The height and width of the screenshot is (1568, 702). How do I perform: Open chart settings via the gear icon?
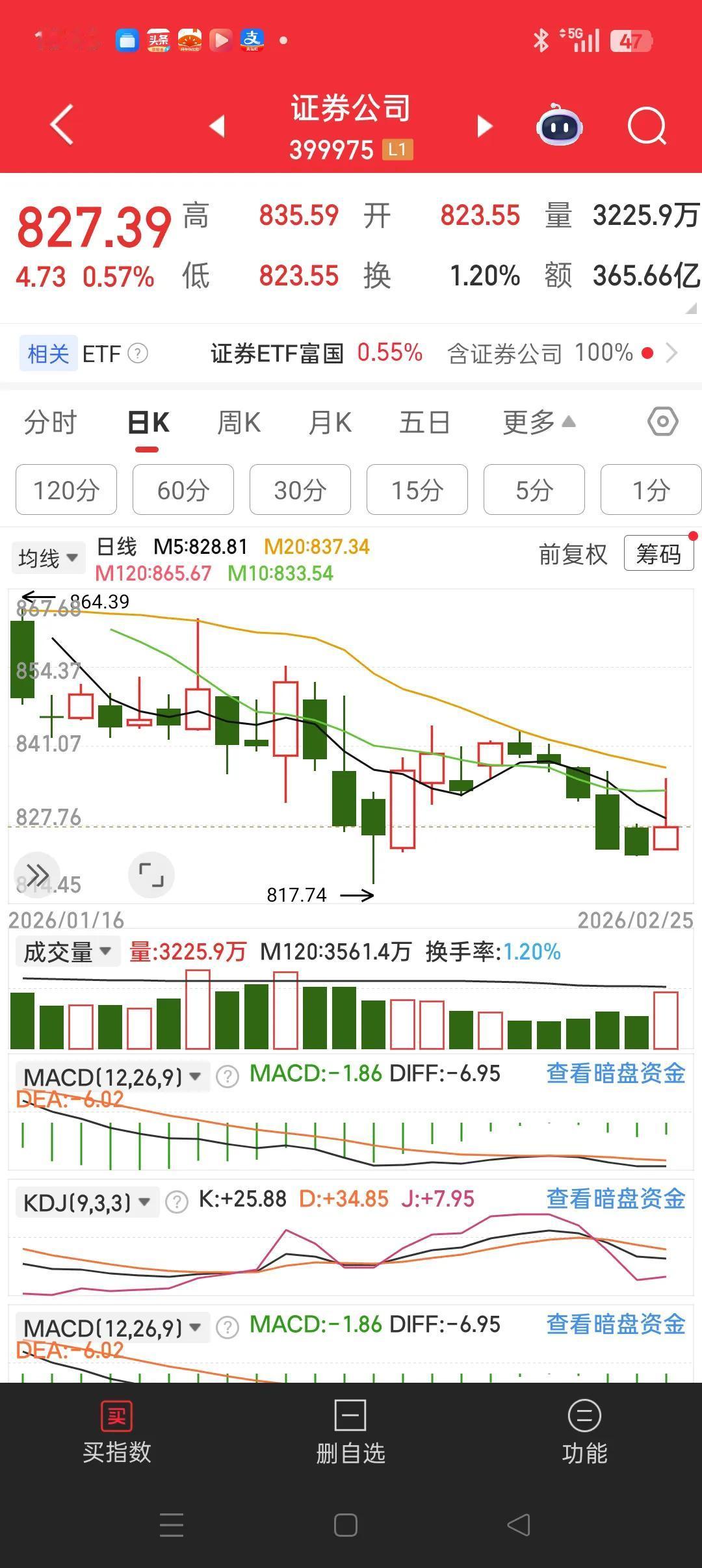click(661, 421)
